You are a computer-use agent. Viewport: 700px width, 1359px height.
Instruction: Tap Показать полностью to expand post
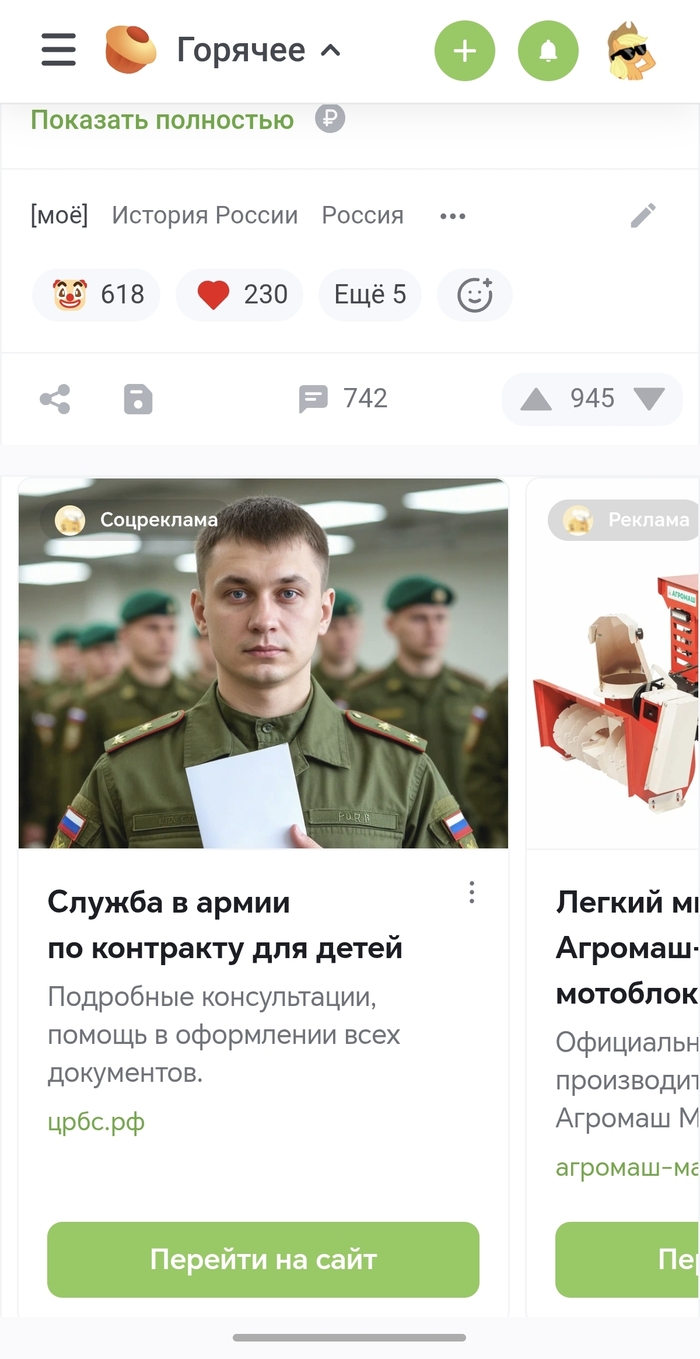tap(162, 120)
